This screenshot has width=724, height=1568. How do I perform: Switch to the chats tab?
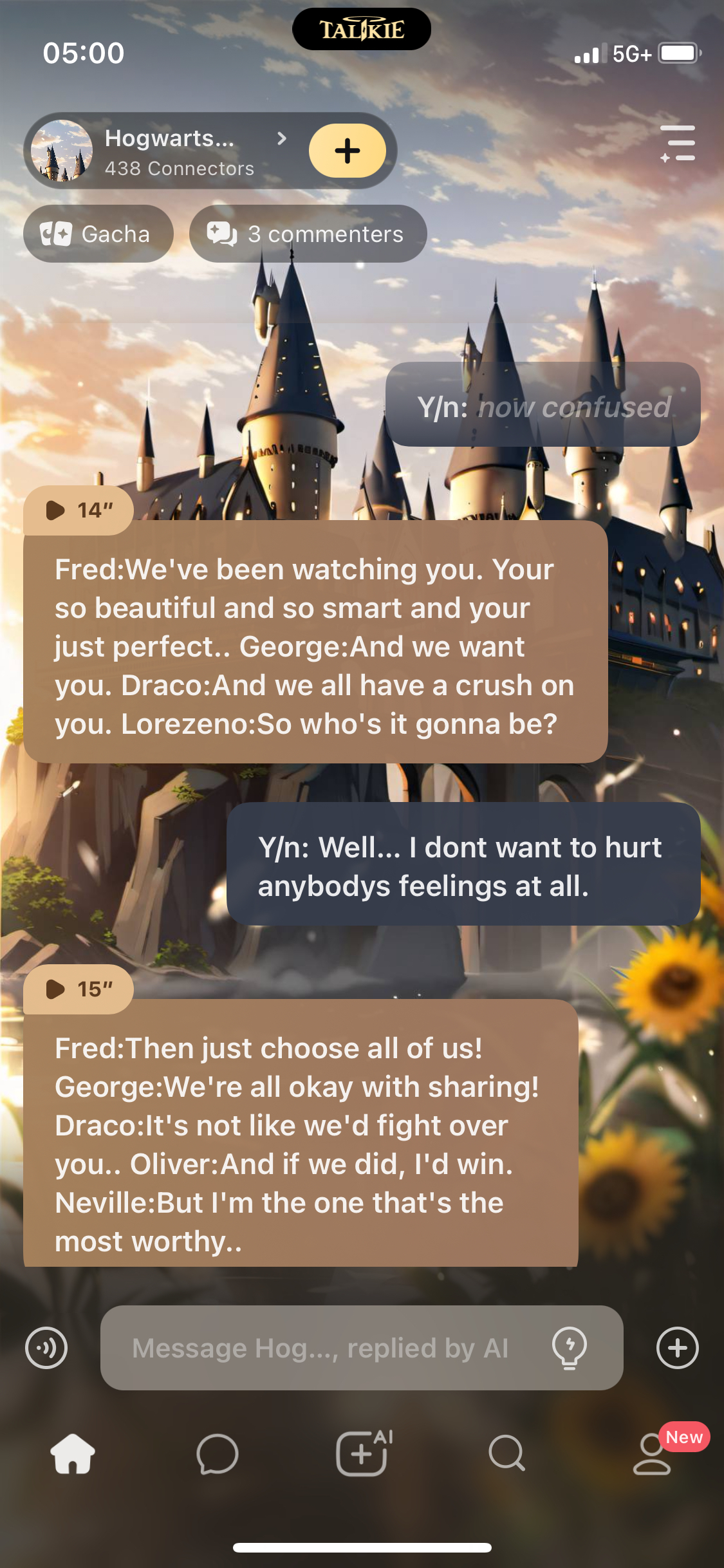(218, 1455)
